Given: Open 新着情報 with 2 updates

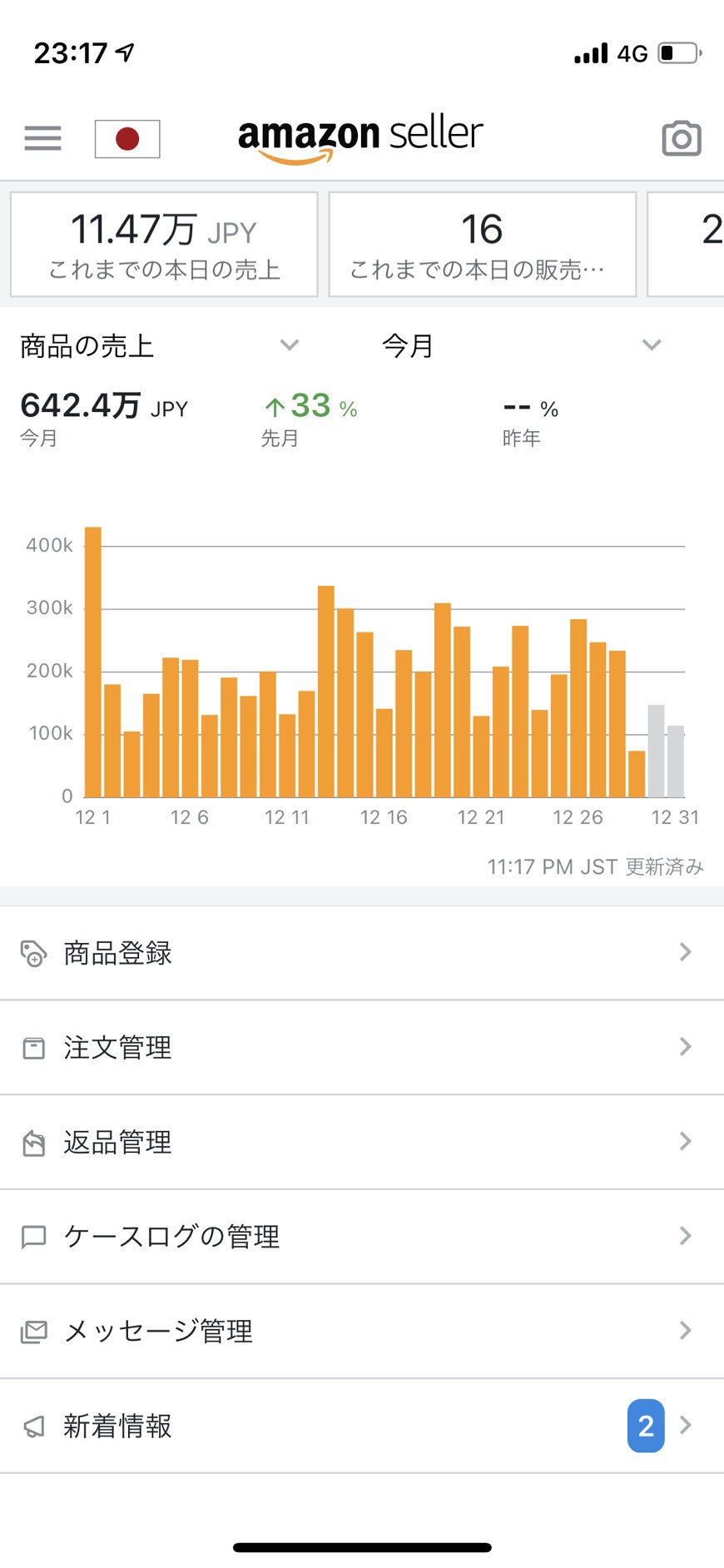Looking at the screenshot, I should point(362,1427).
